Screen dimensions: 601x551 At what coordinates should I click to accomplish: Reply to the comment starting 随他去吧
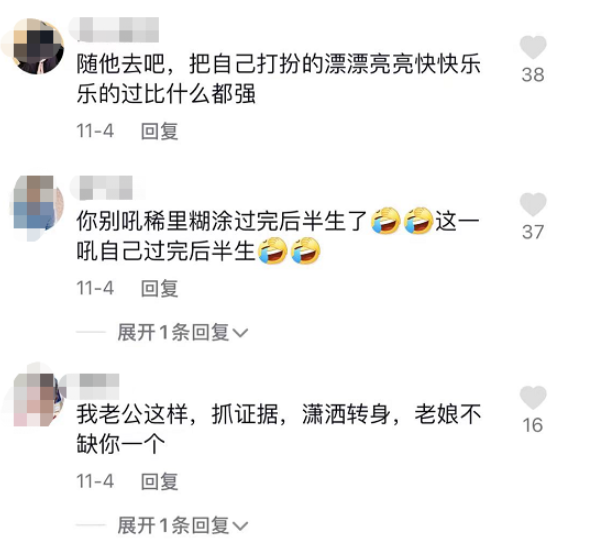(x=159, y=131)
